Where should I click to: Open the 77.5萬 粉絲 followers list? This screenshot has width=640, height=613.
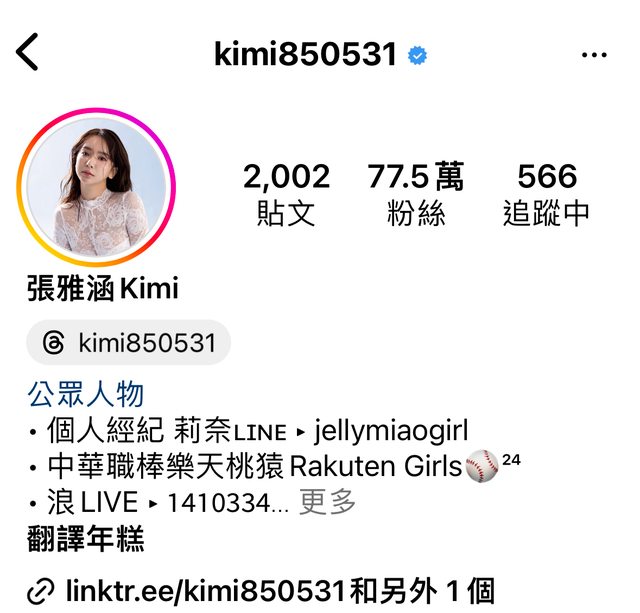(415, 194)
